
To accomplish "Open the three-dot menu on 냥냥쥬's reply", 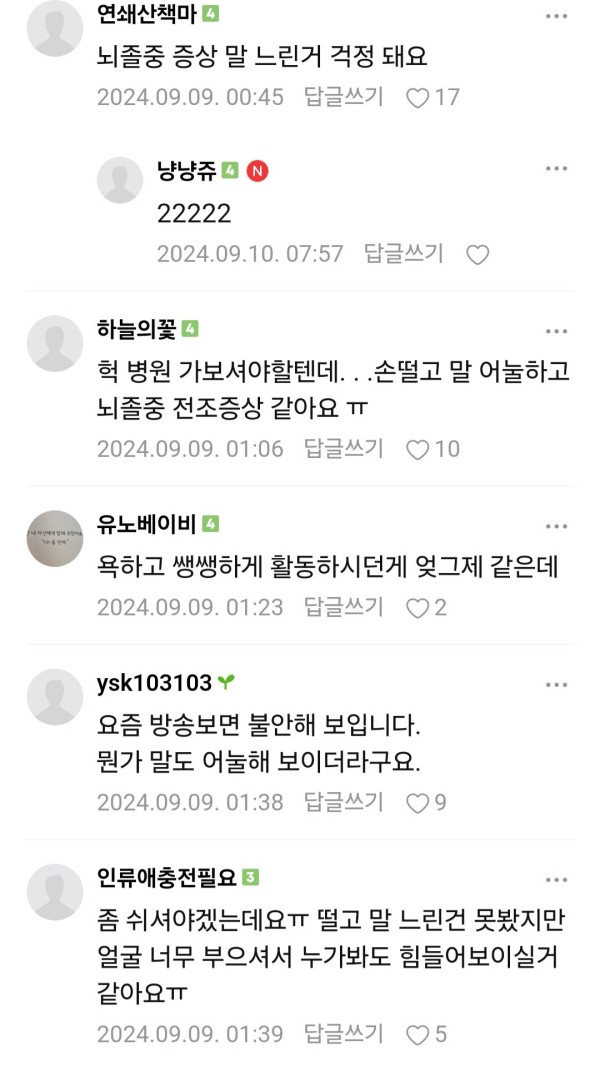I will 556,170.
